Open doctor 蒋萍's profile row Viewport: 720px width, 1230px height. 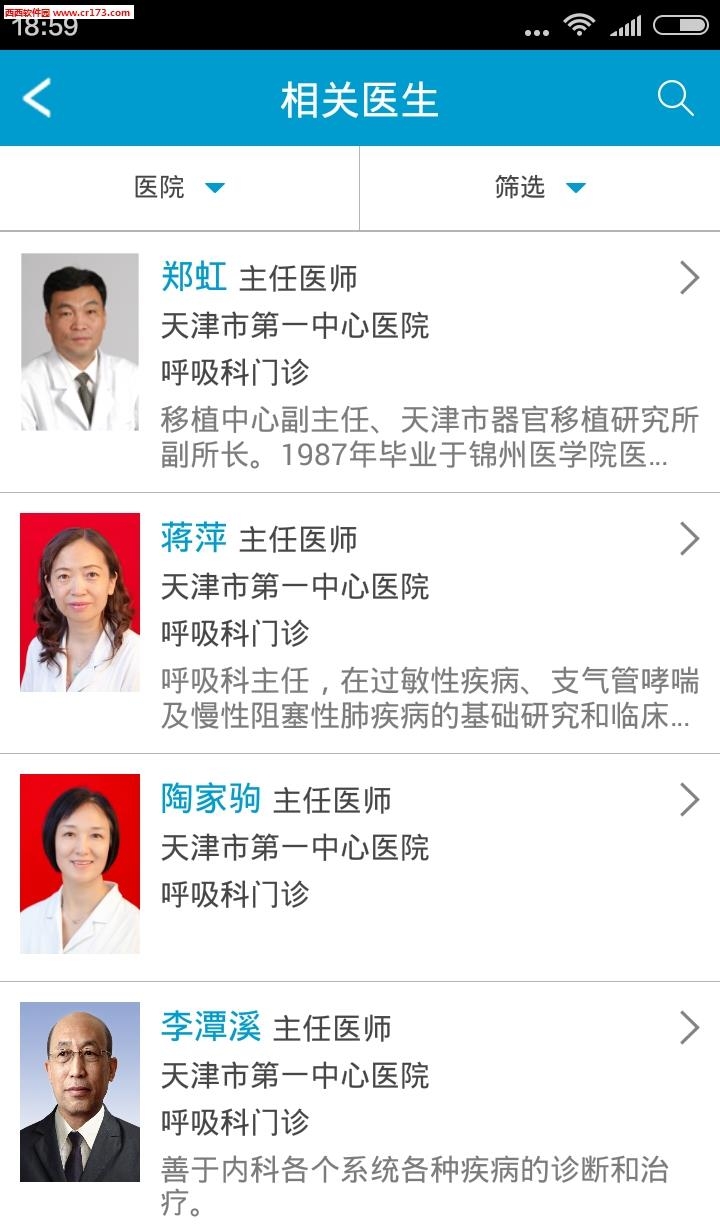point(360,623)
